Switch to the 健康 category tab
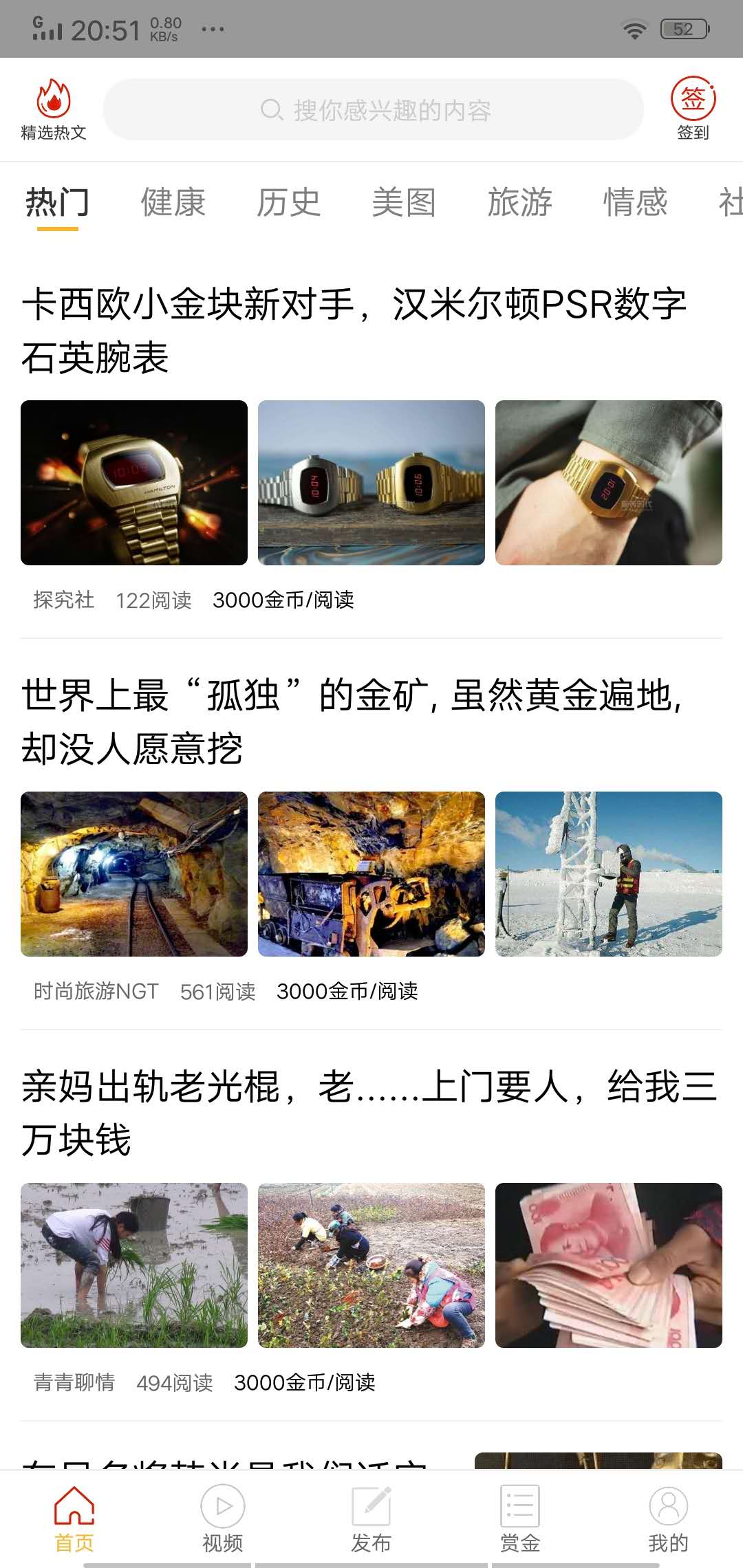Screen dimensions: 743x1568 171,203
